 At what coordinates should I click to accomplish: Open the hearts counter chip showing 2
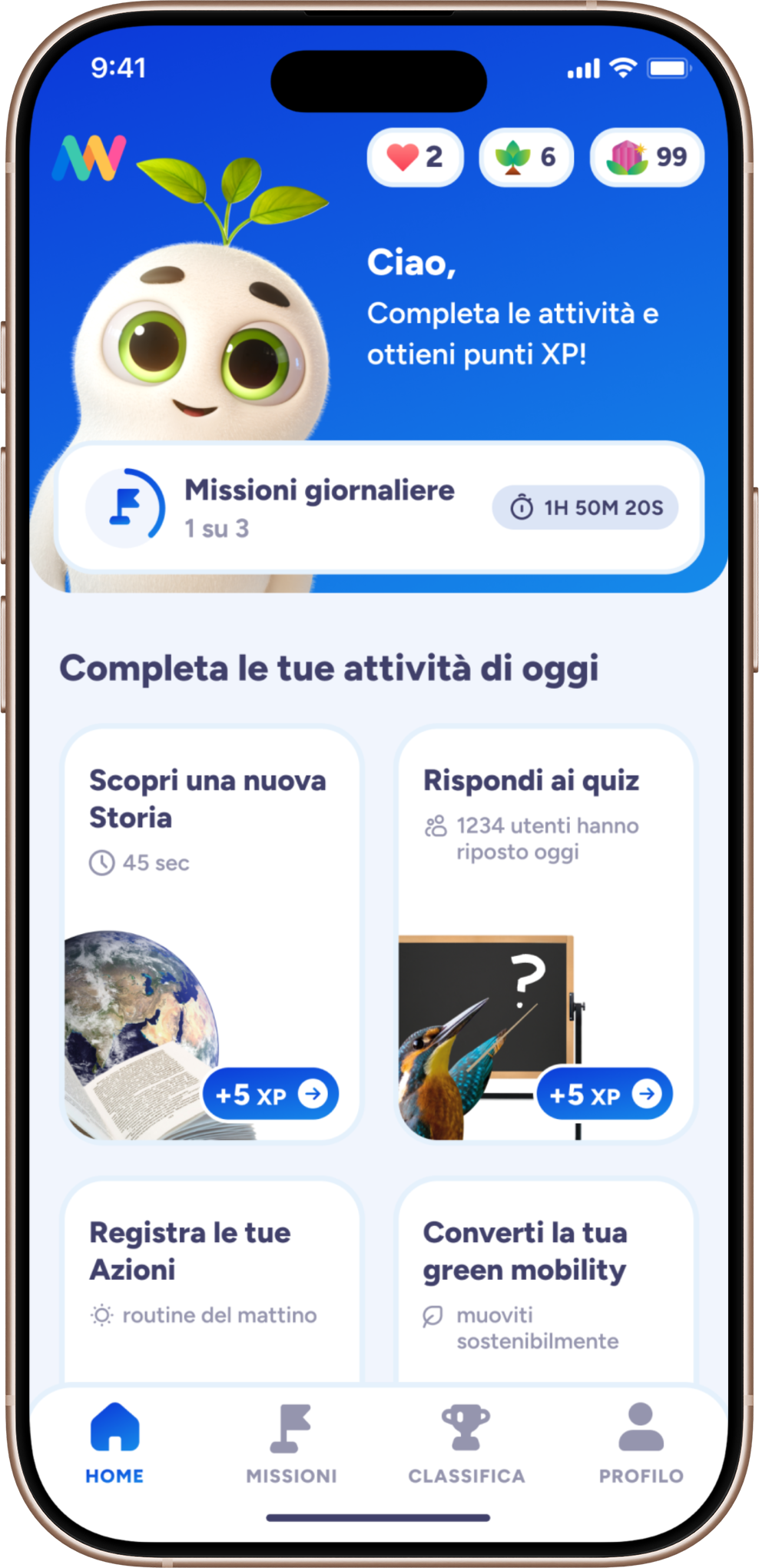pos(415,158)
